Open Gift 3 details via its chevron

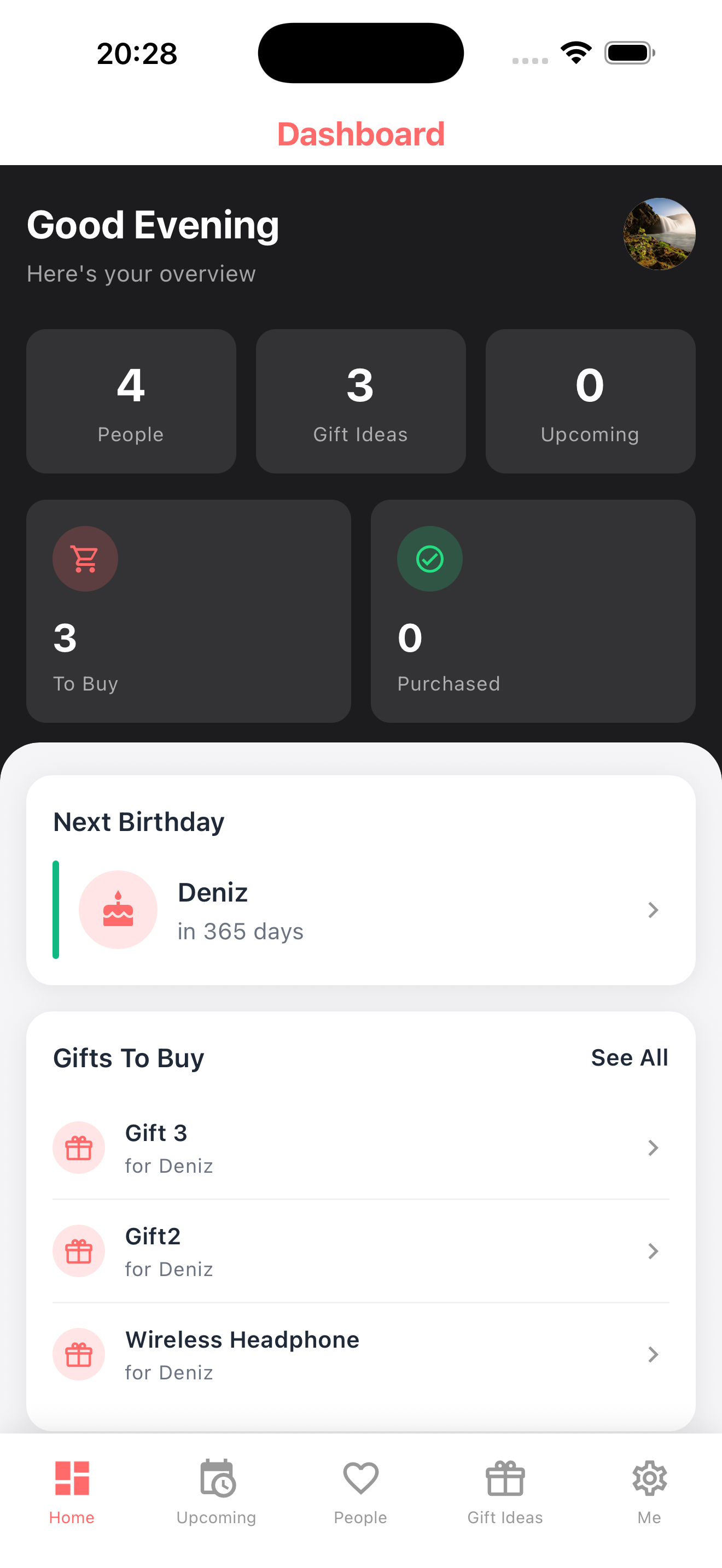(x=653, y=1148)
